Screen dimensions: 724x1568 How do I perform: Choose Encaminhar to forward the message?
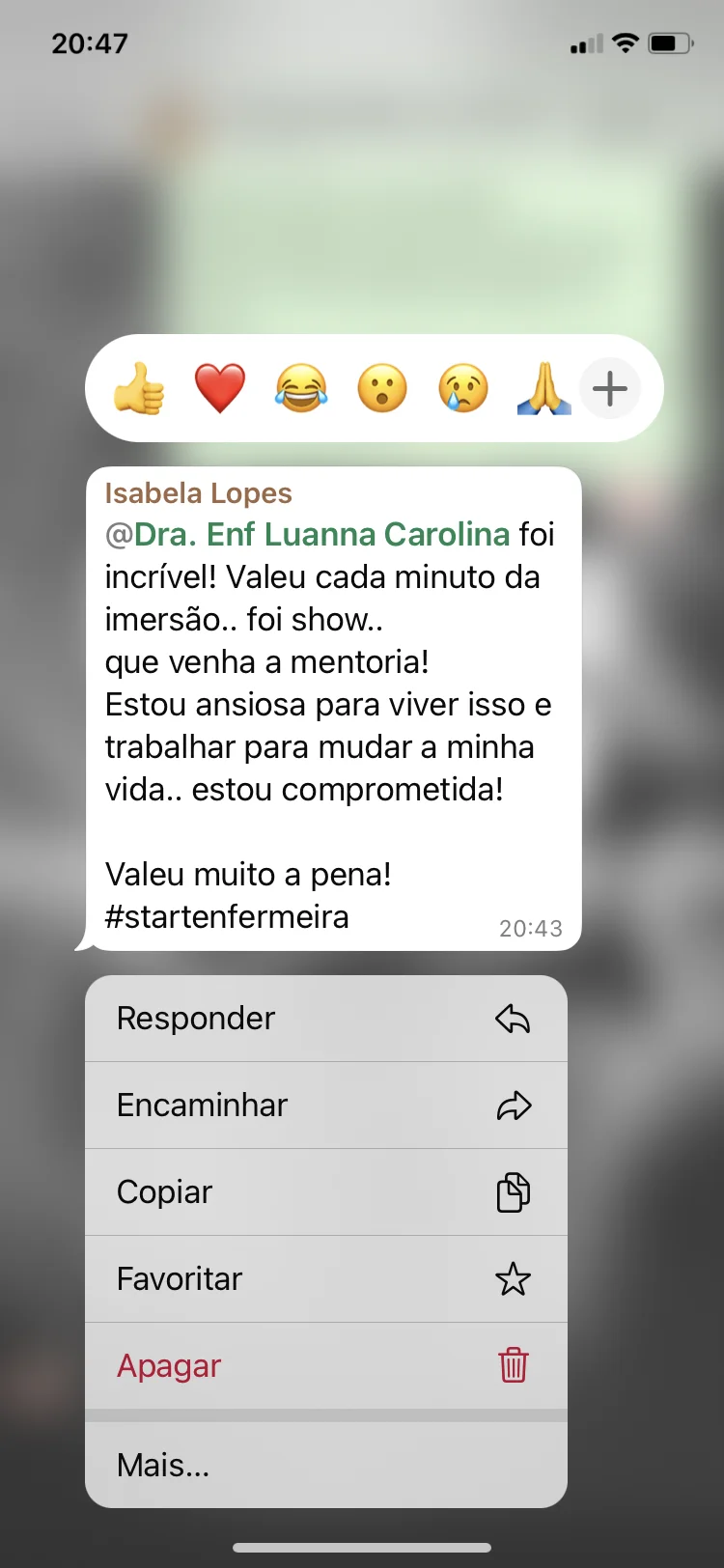pyautogui.click(x=202, y=1105)
